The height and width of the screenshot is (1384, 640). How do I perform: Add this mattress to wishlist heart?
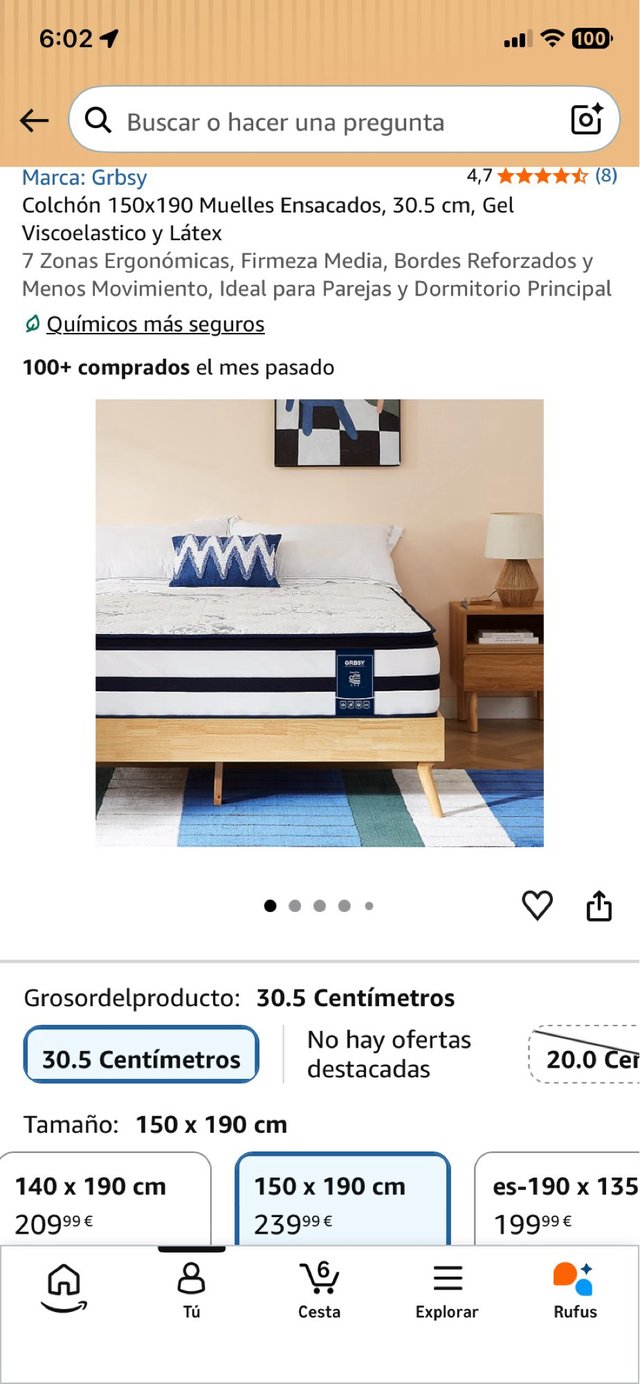538,906
